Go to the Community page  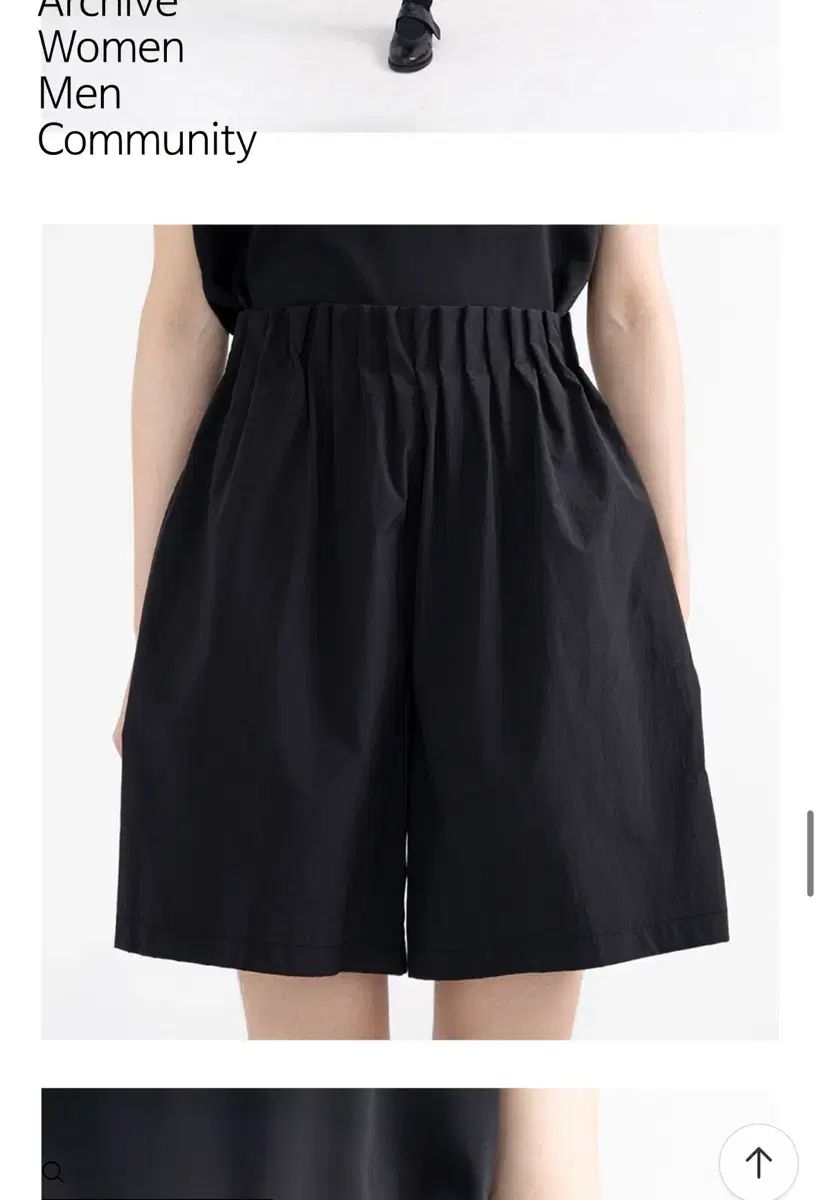(147, 141)
